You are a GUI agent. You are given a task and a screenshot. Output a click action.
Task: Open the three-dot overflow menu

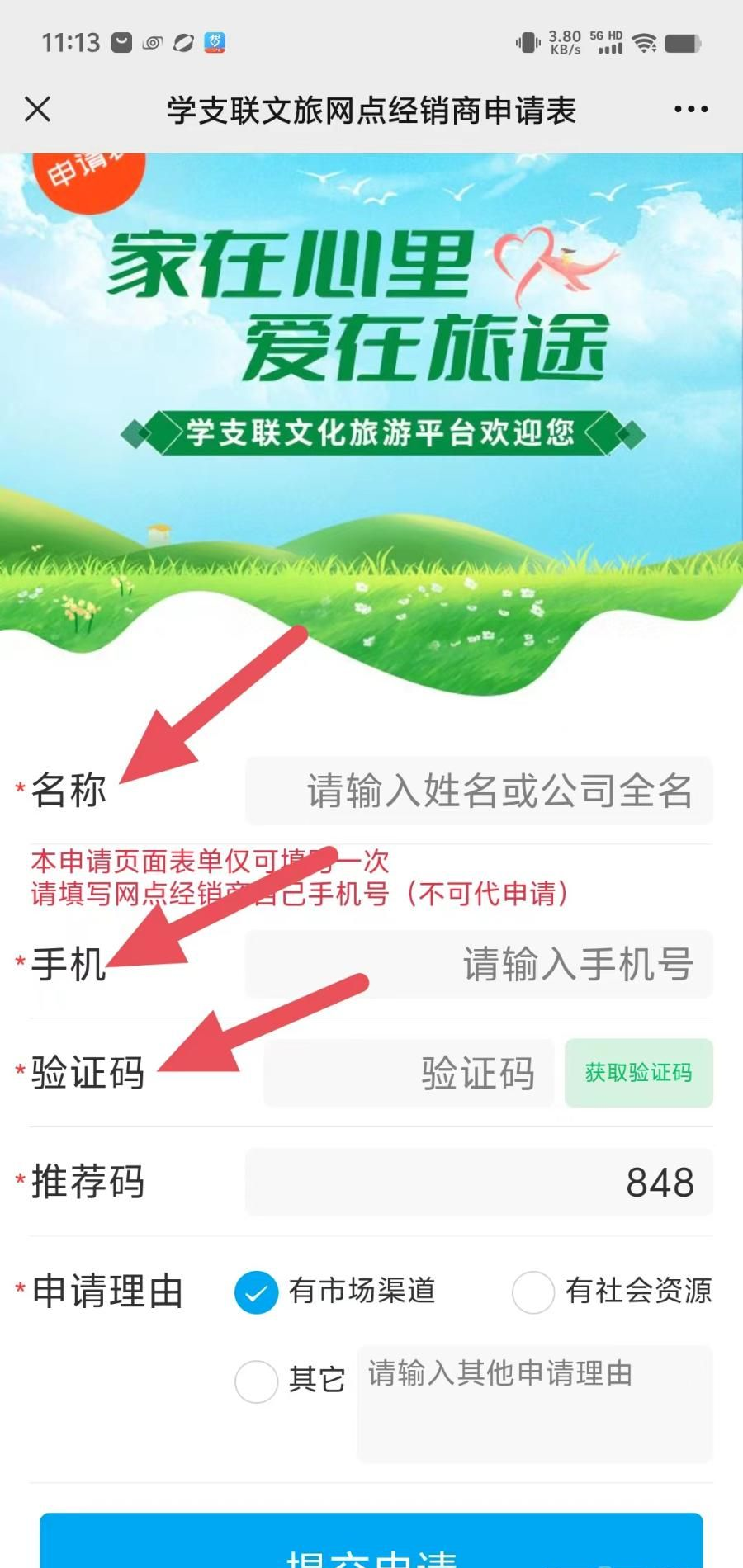click(690, 109)
